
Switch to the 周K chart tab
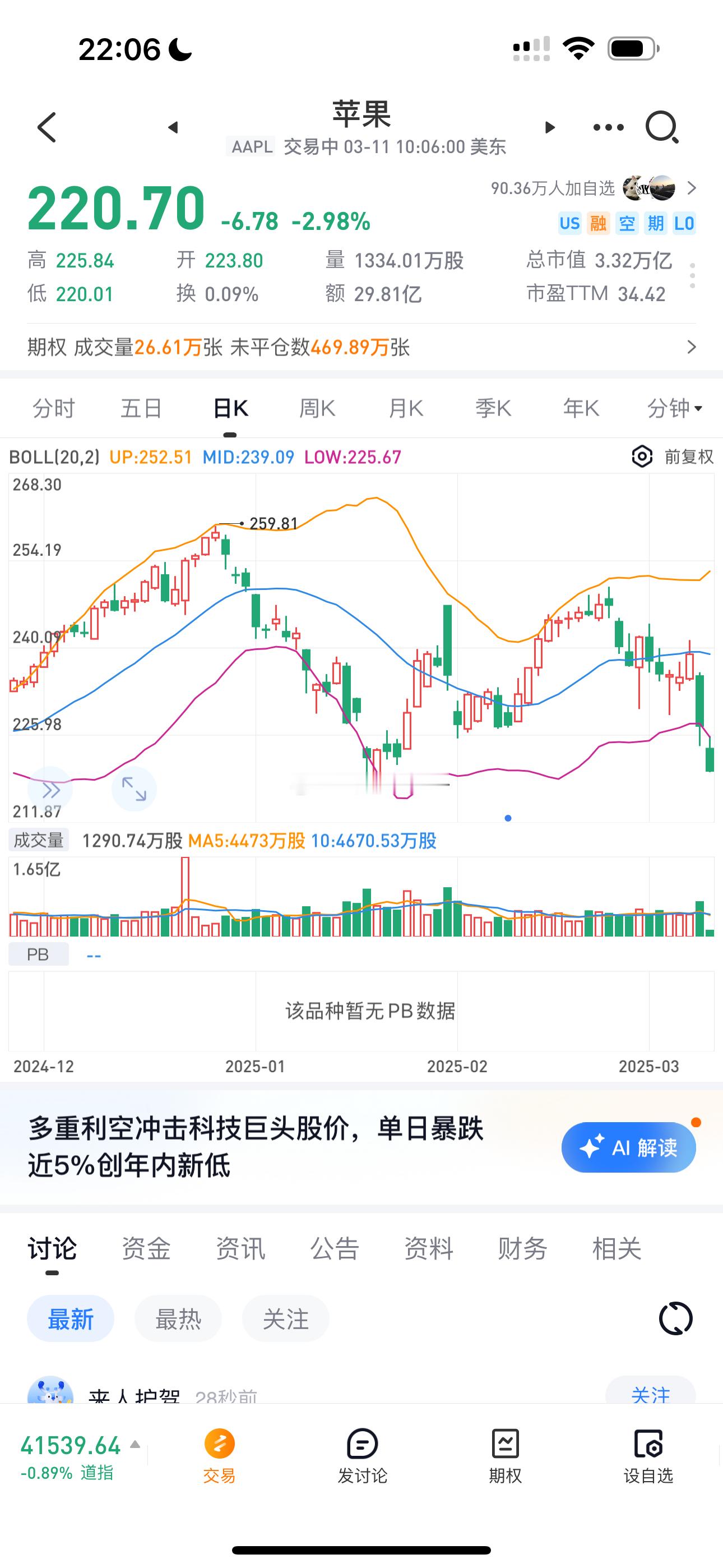317,408
